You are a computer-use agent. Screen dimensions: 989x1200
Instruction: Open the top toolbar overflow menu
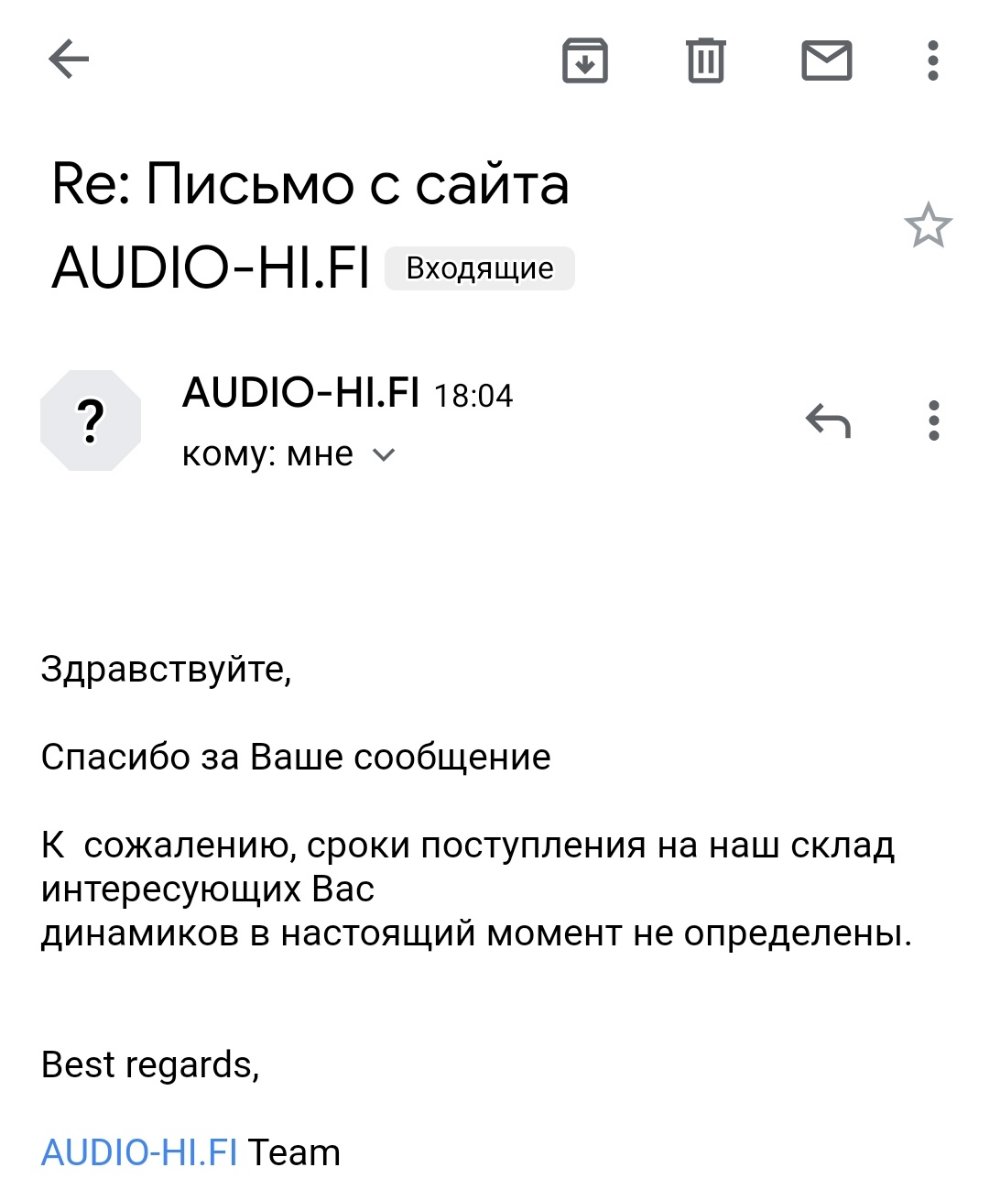932,61
